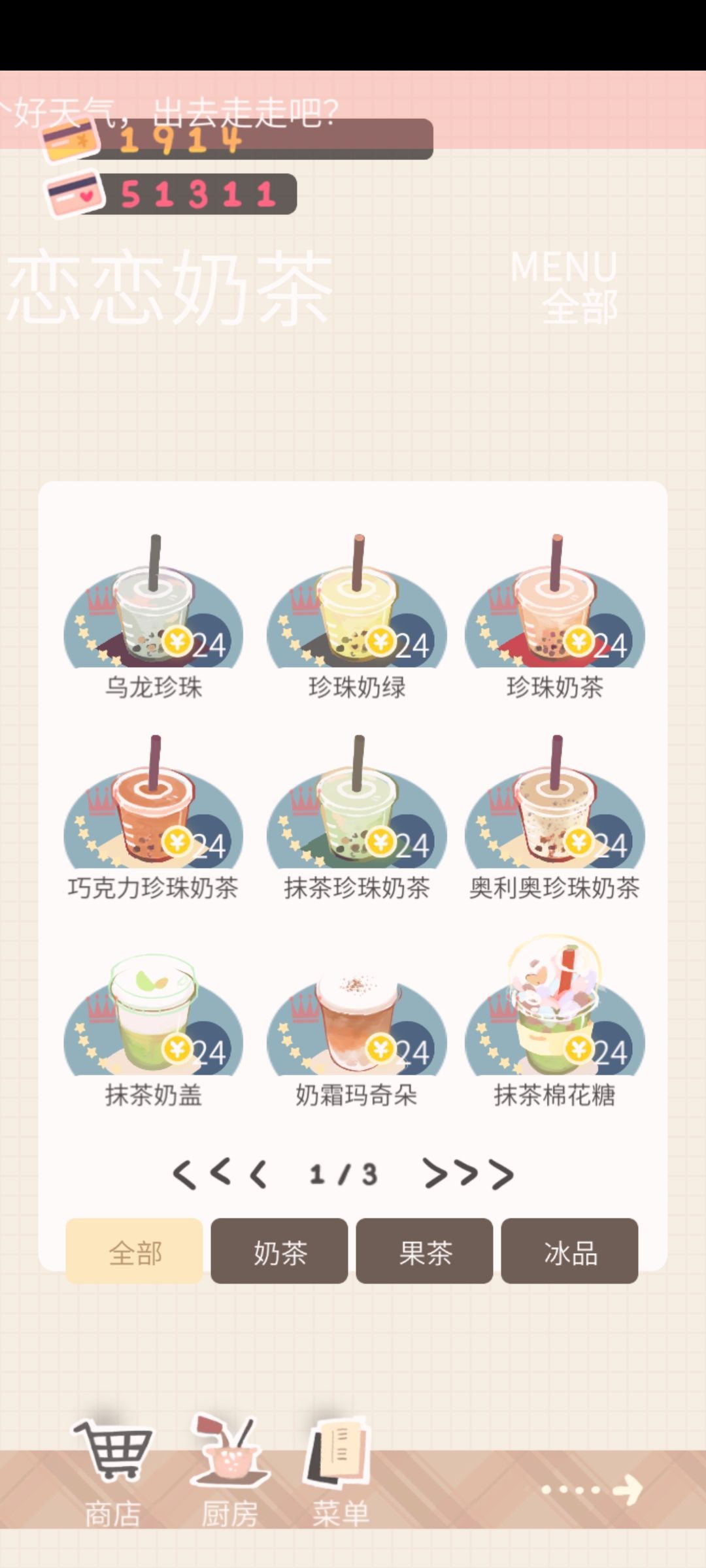Switch to the 冰品 tab
This screenshot has height=1568, width=706.
(570, 1250)
